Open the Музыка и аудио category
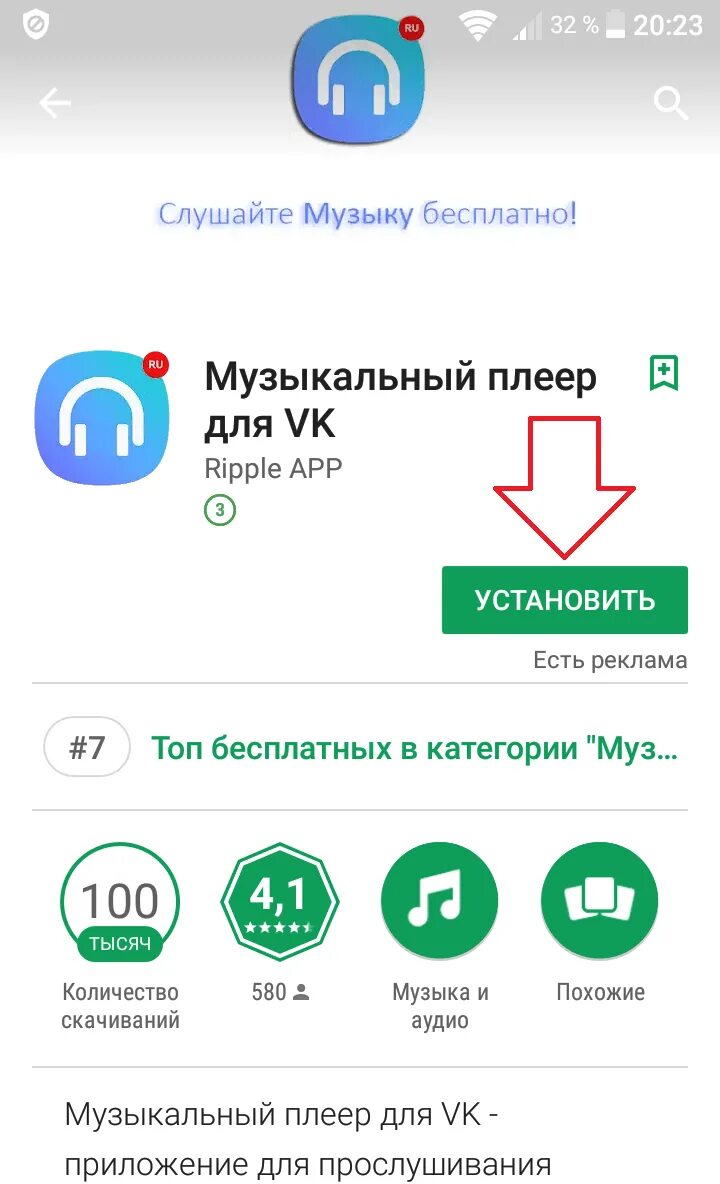 pos(440,901)
